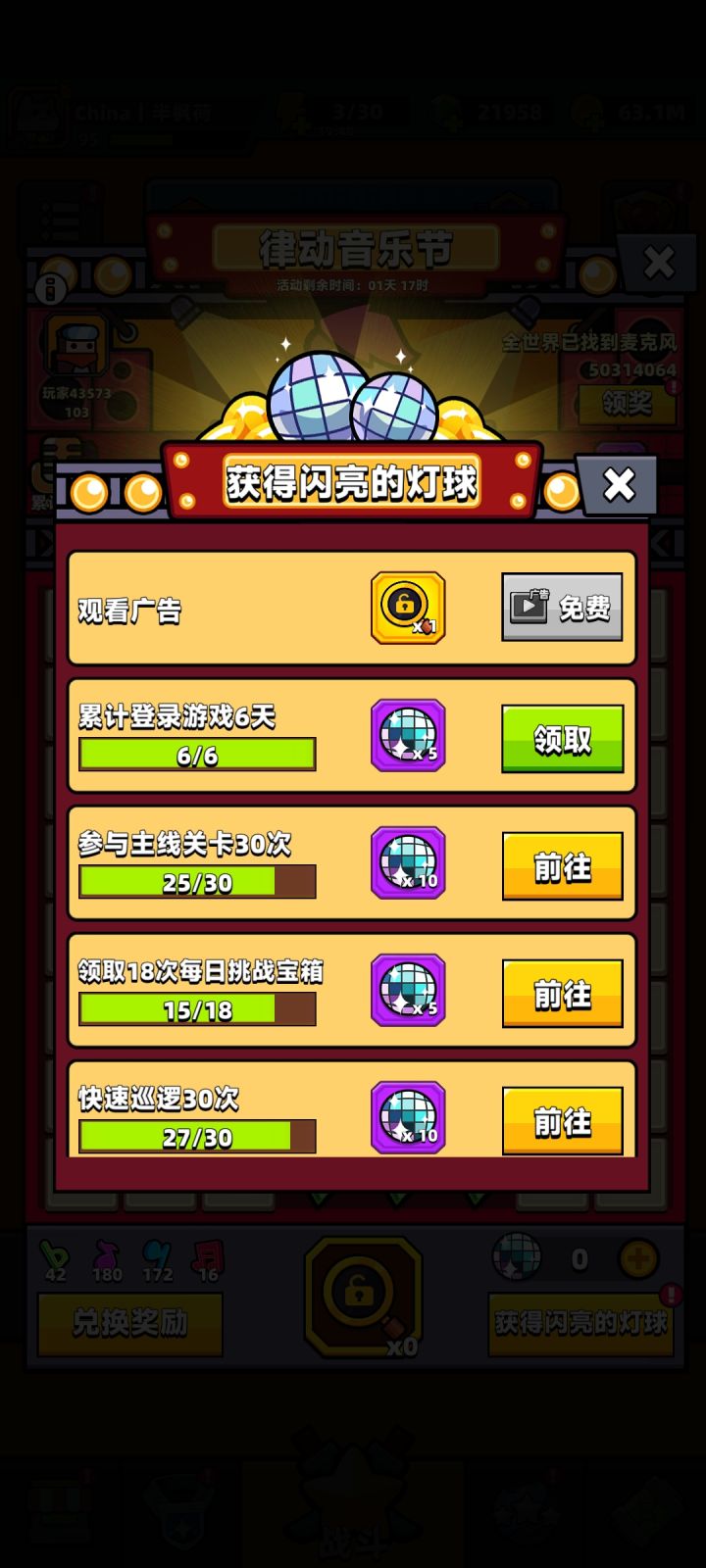
Task: Tap 领奖 next to 全世界已找到麦克风
Action: 628,404
